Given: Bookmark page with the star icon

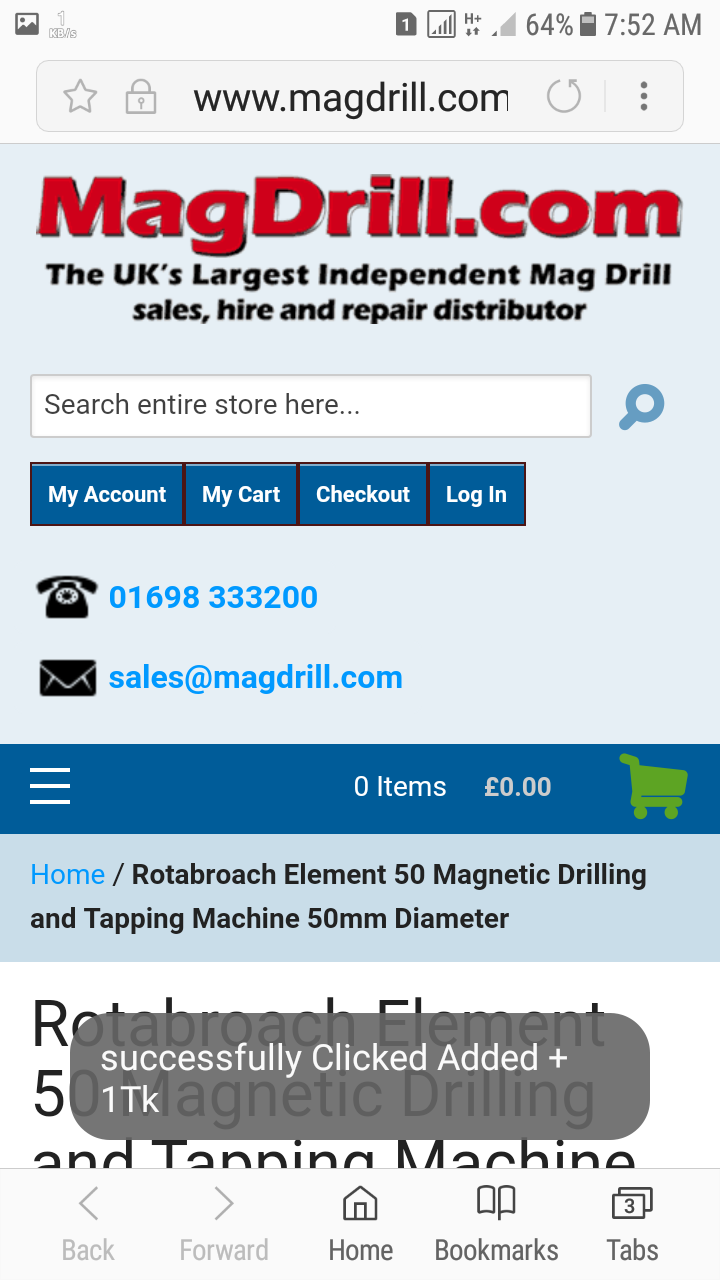Looking at the screenshot, I should pyautogui.click(x=80, y=97).
